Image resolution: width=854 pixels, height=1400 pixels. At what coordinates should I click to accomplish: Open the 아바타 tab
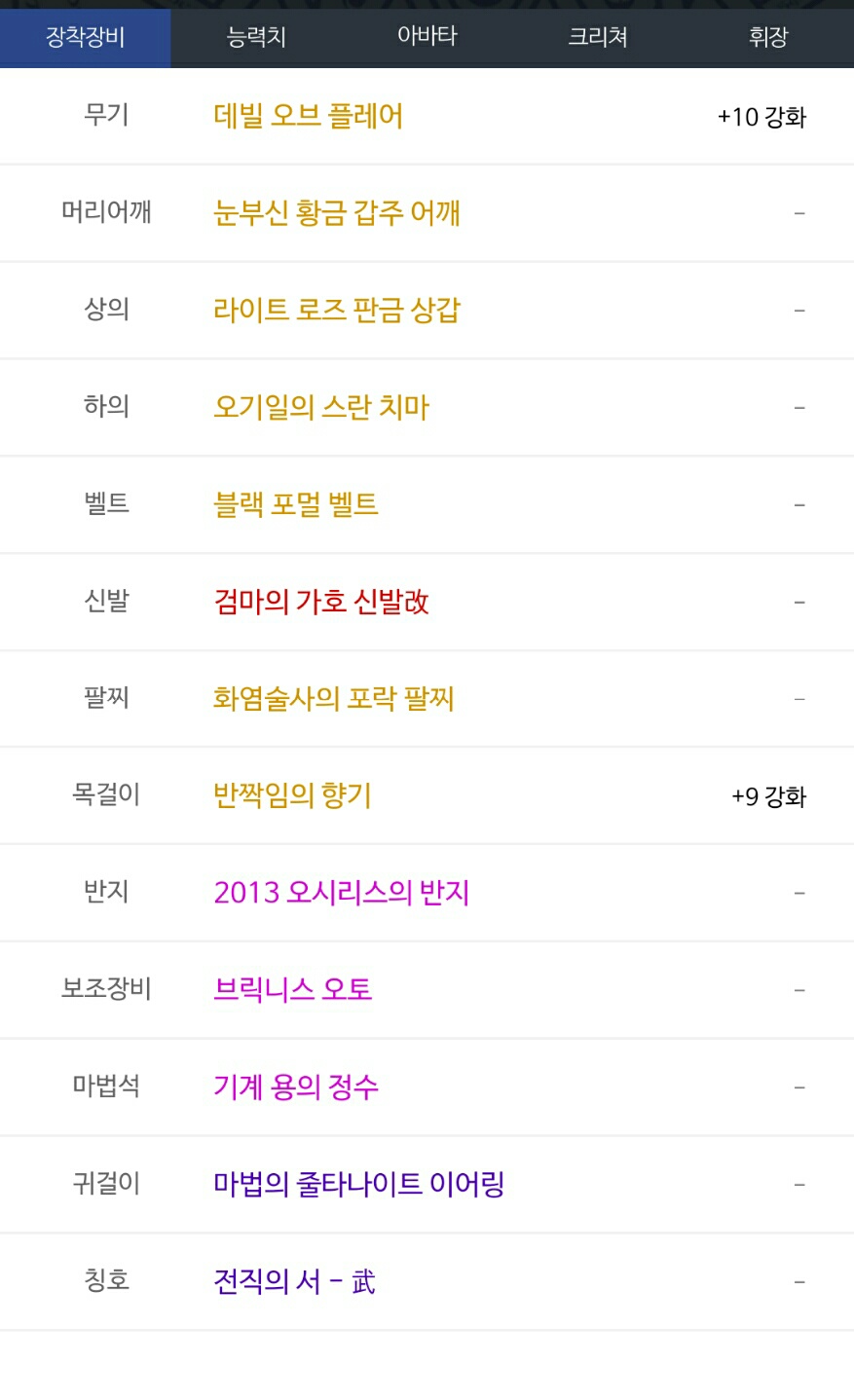427,38
